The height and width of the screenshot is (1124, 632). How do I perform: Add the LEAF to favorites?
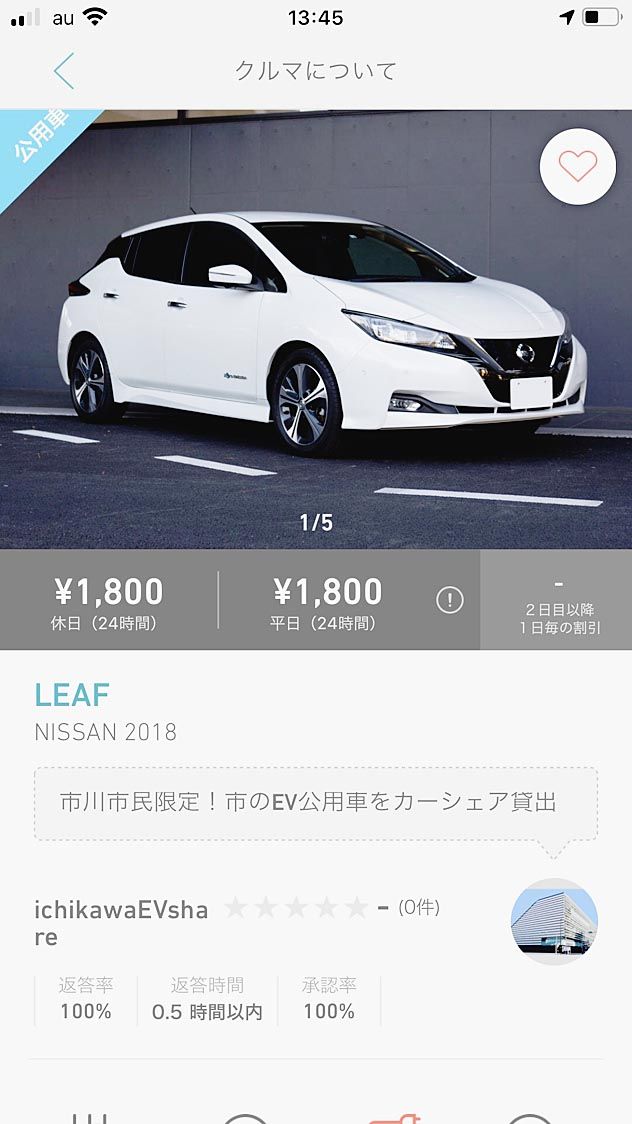(577, 166)
